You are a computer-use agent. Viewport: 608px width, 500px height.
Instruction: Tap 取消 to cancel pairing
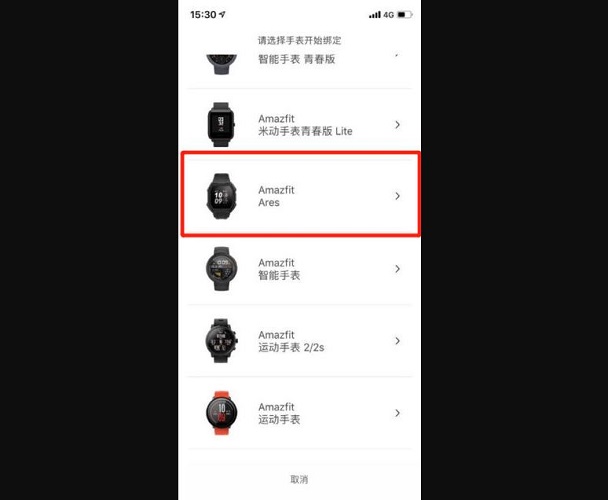click(x=299, y=479)
